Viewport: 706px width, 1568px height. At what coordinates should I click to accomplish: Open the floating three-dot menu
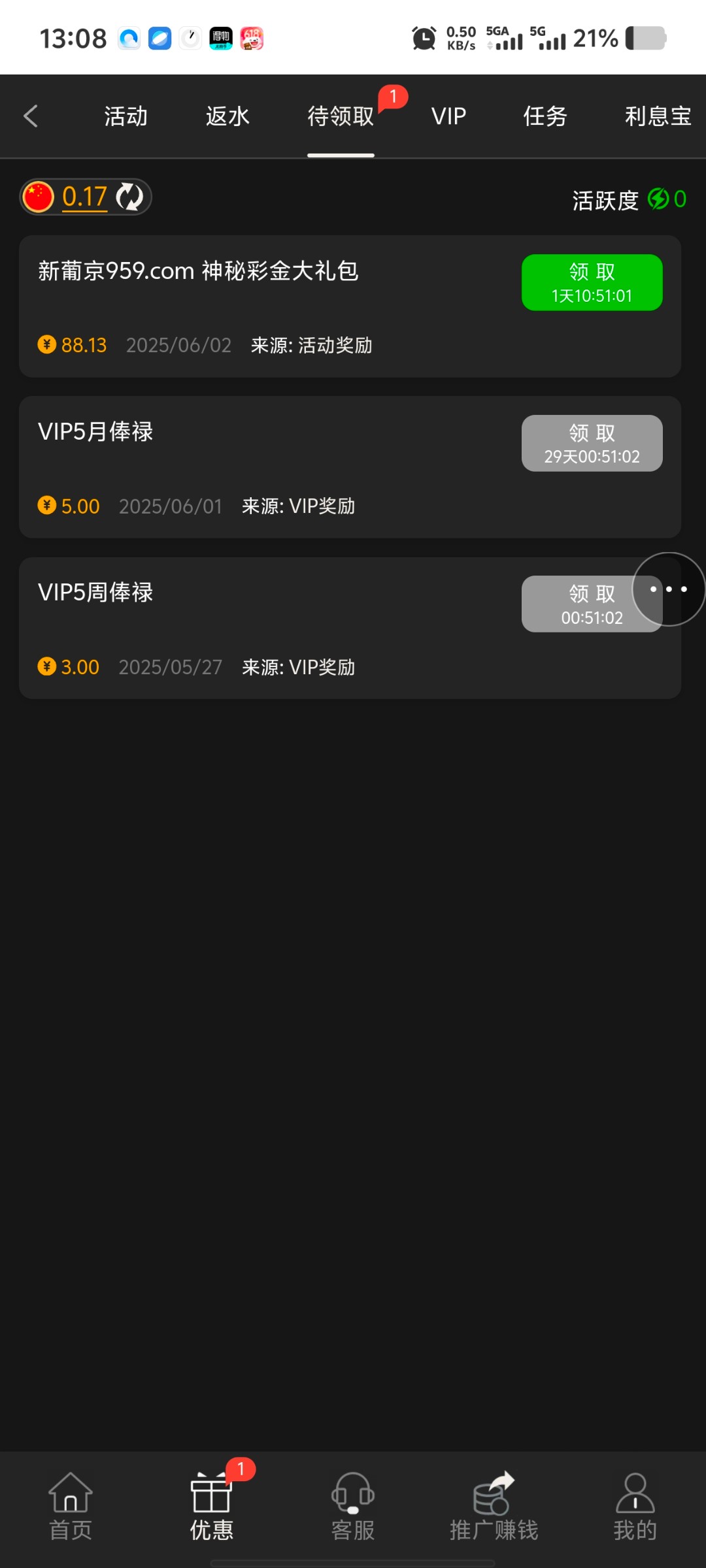[x=668, y=589]
